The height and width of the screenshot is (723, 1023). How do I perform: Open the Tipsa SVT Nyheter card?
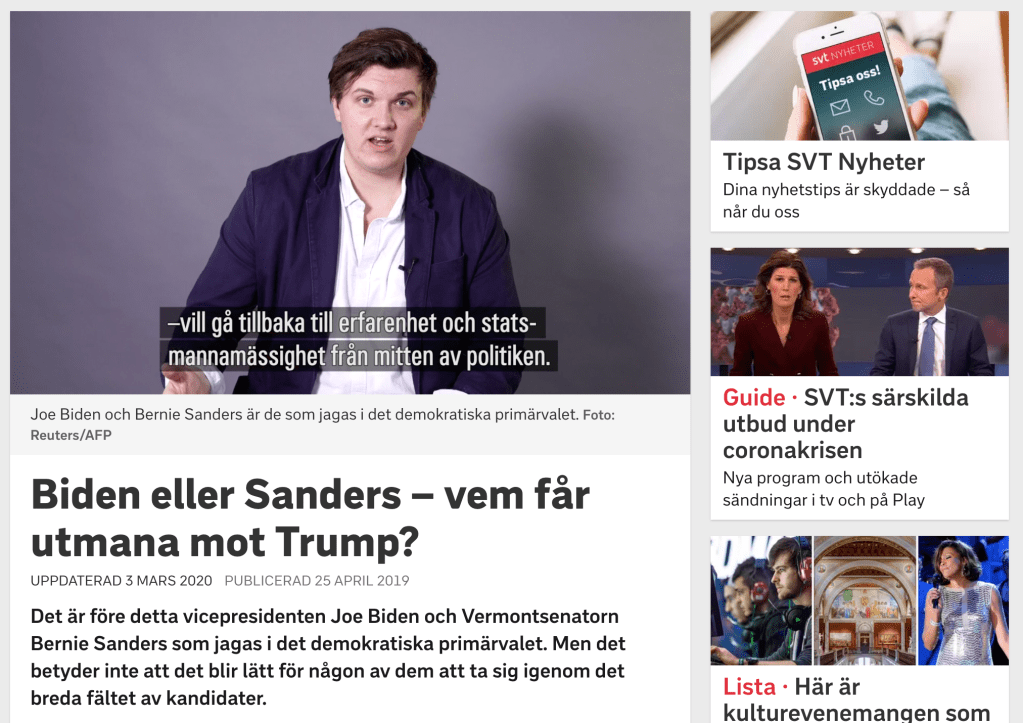click(824, 162)
